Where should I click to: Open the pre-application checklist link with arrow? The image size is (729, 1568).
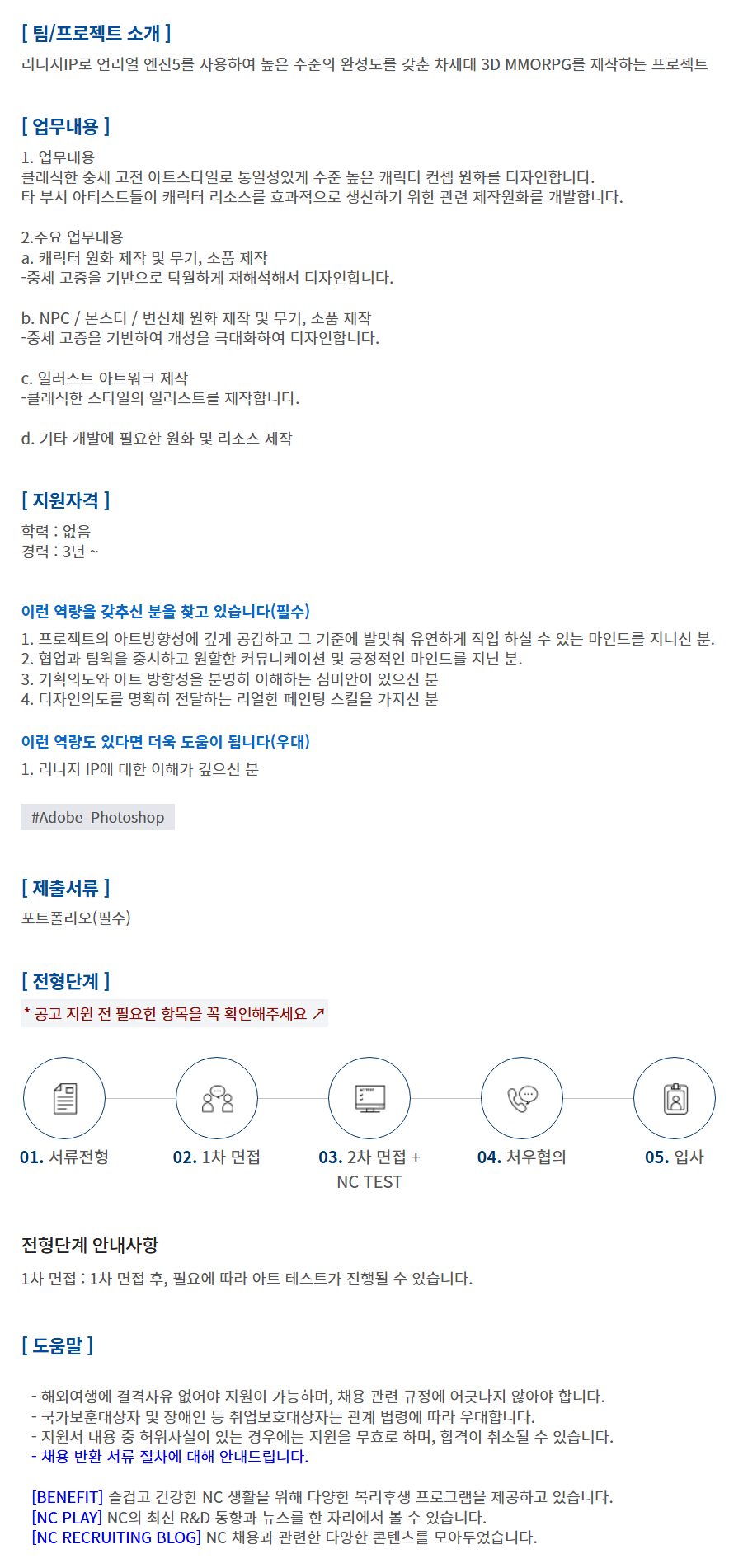tap(174, 1013)
